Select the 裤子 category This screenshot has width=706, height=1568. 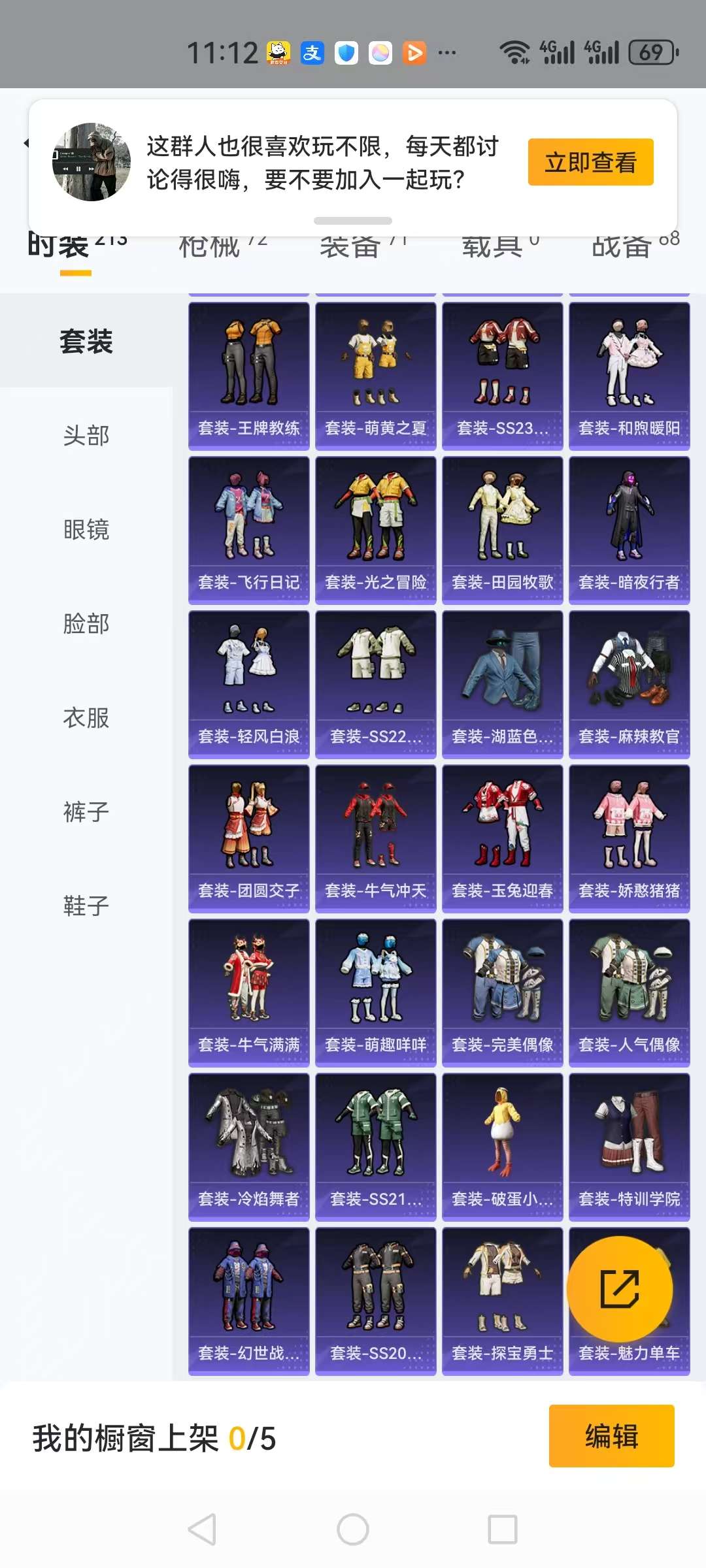(x=86, y=812)
